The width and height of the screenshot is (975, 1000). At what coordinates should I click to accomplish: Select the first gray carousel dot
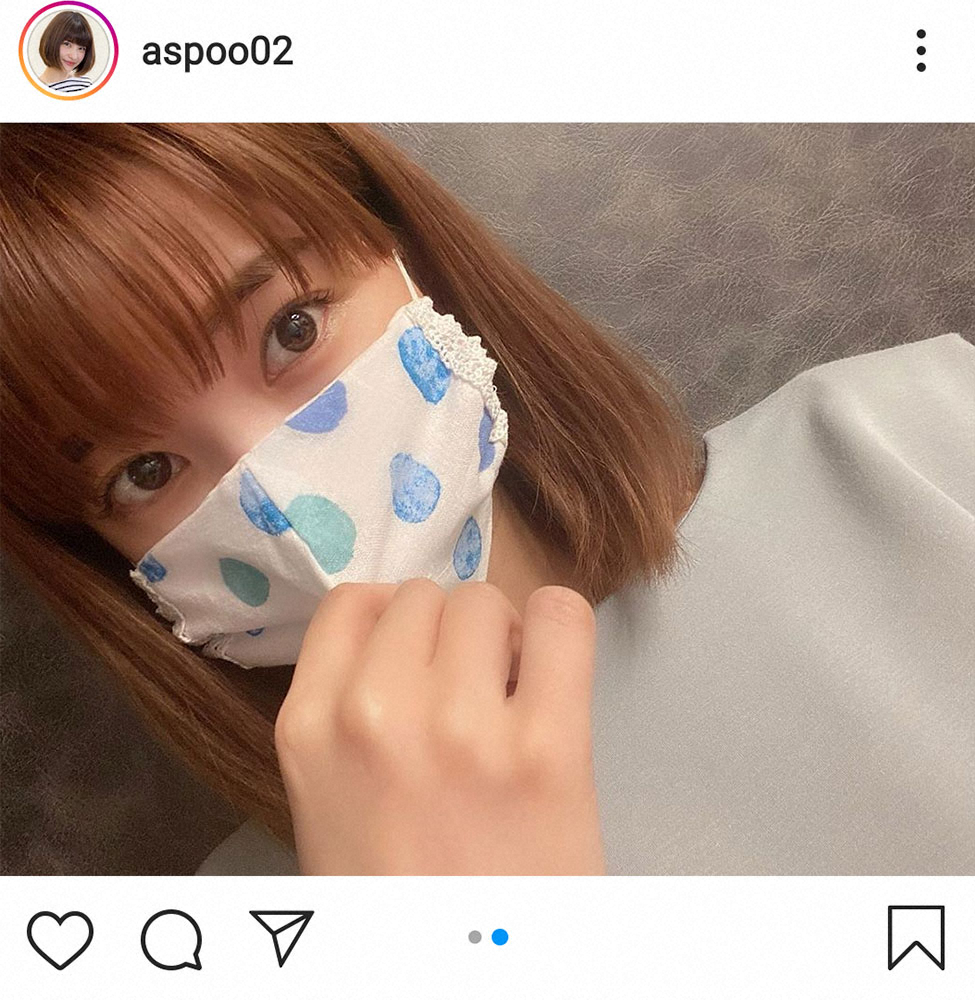[473, 938]
